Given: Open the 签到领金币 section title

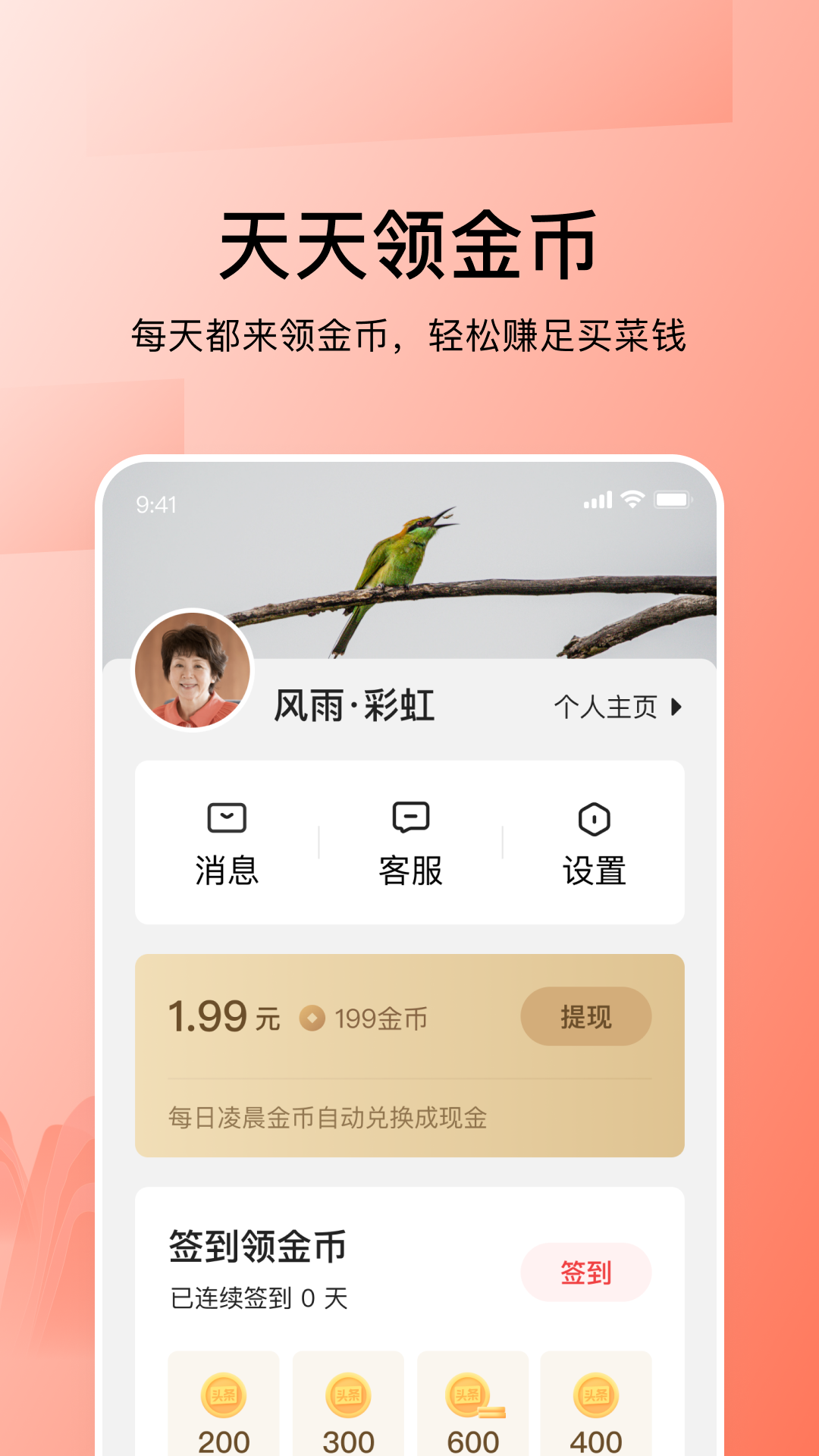Looking at the screenshot, I should pyautogui.click(x=258, y=1244).
